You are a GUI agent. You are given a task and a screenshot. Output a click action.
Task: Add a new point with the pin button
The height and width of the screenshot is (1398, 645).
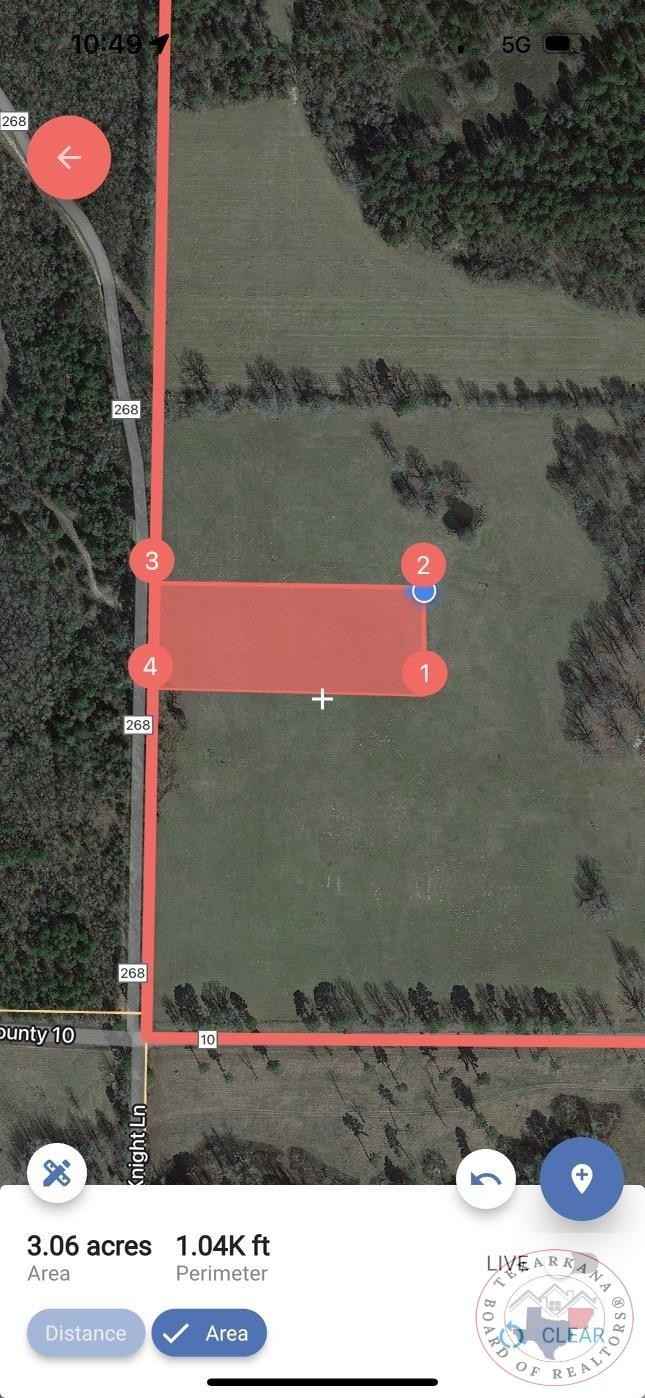point(582,1178)
